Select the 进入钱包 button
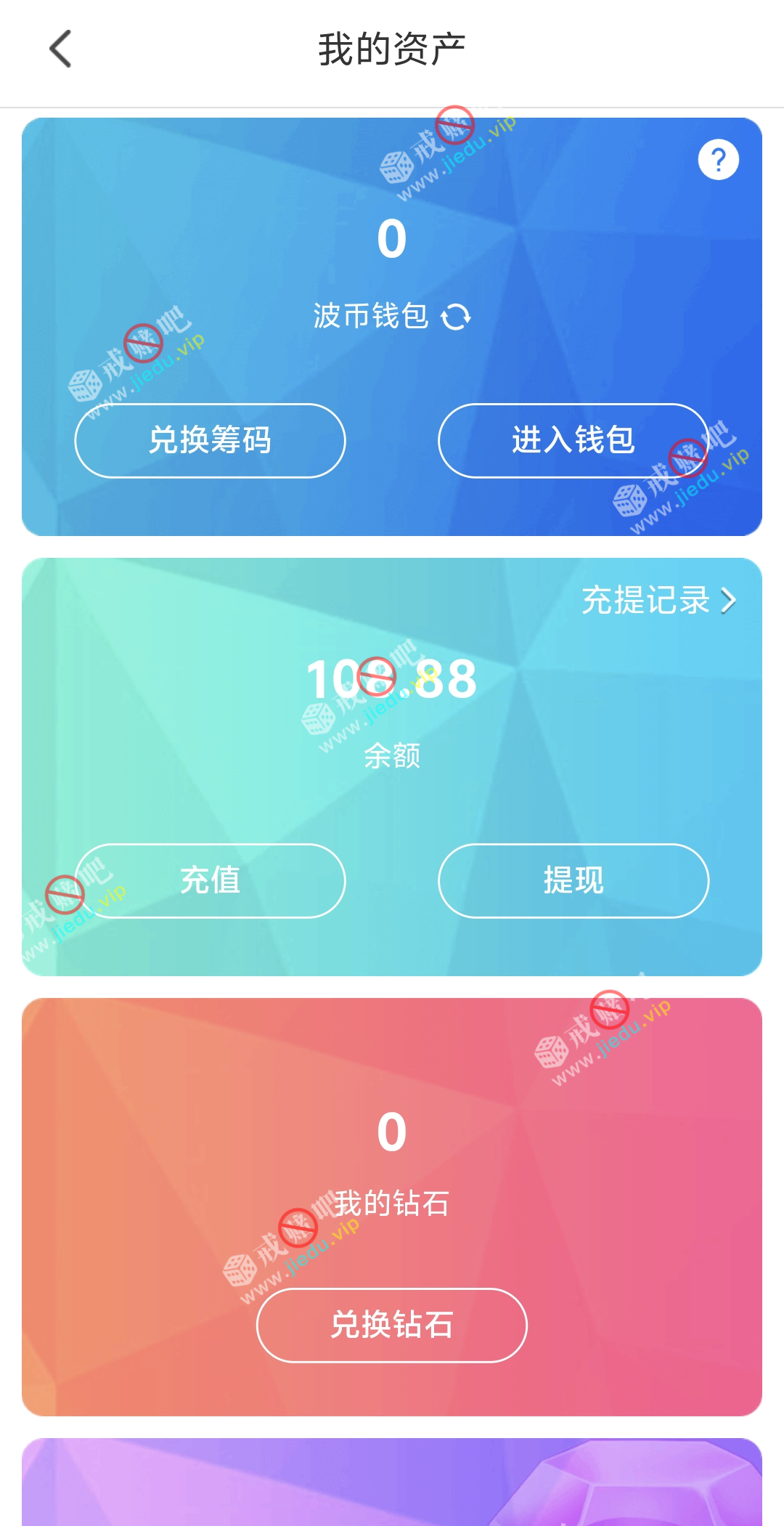 point(573,440)
